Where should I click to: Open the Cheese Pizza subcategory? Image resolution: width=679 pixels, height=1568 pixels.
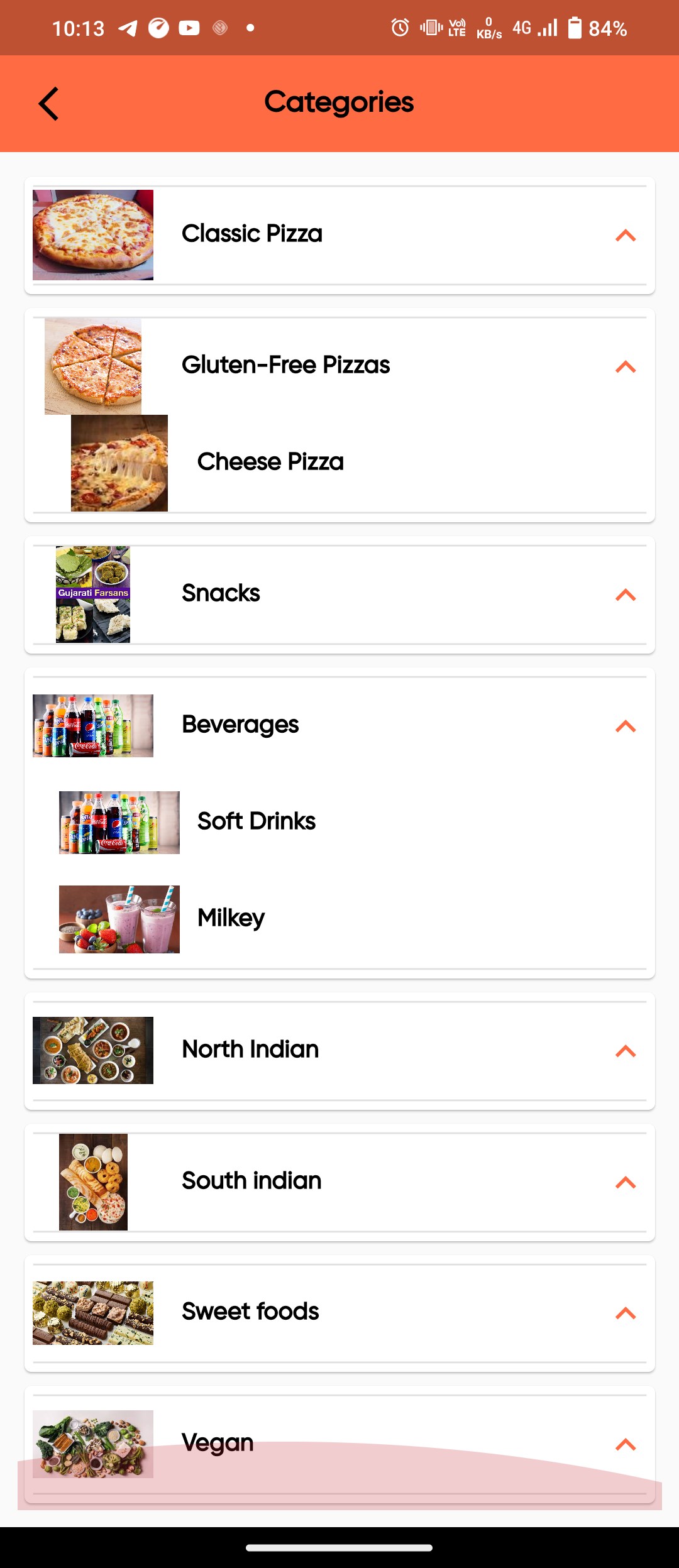(270, 462)
